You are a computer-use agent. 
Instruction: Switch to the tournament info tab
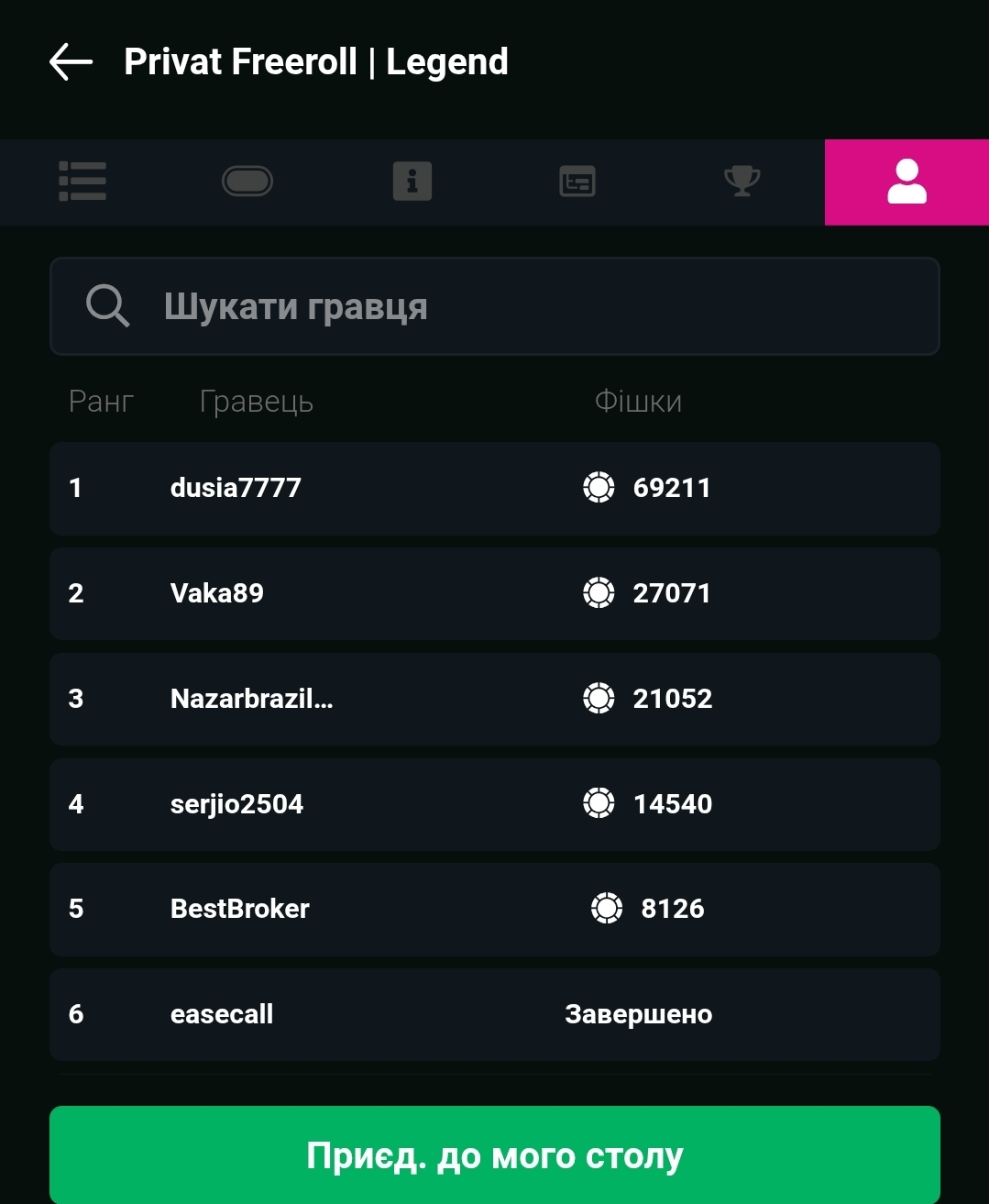pyautogui.click(x=412, y=182)
